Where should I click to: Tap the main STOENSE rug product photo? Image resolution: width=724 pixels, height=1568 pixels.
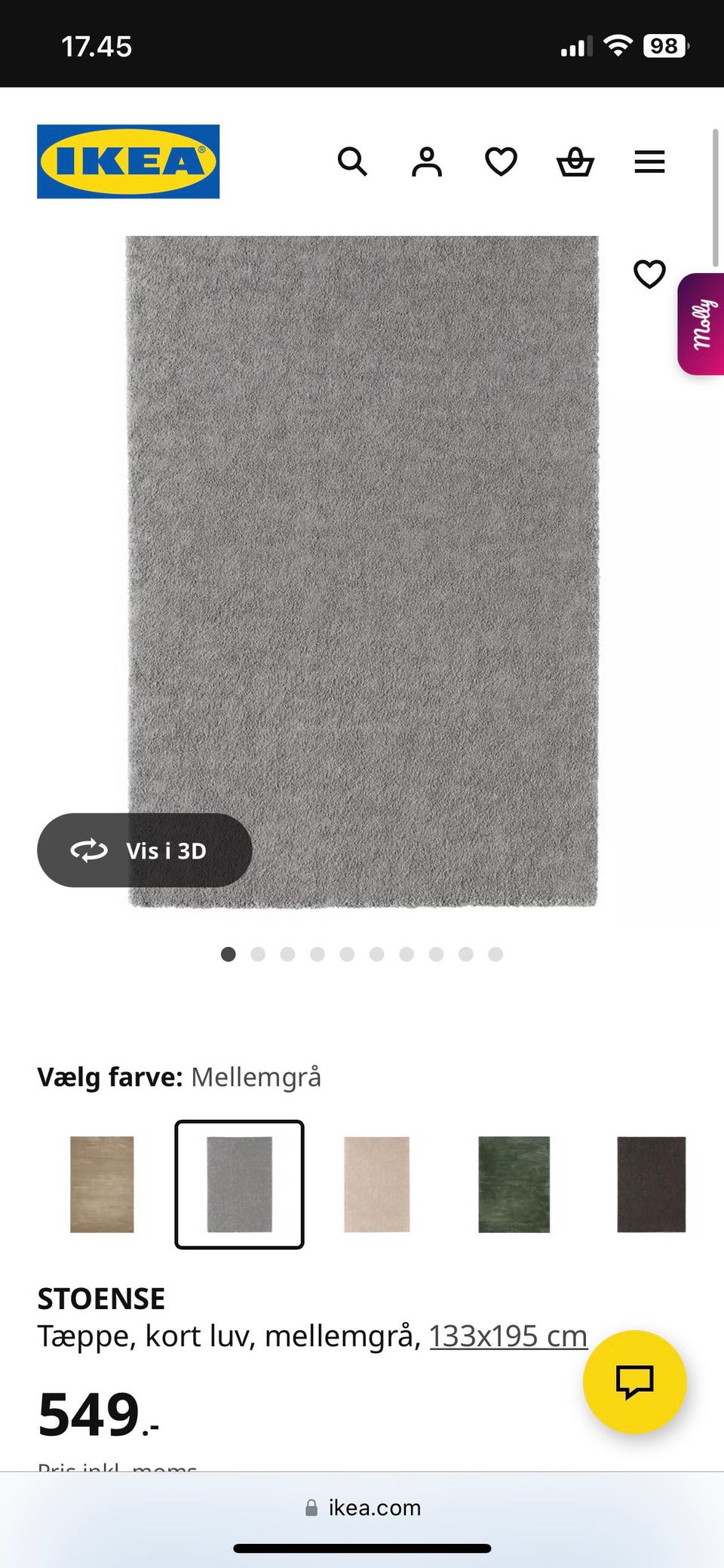362,573
